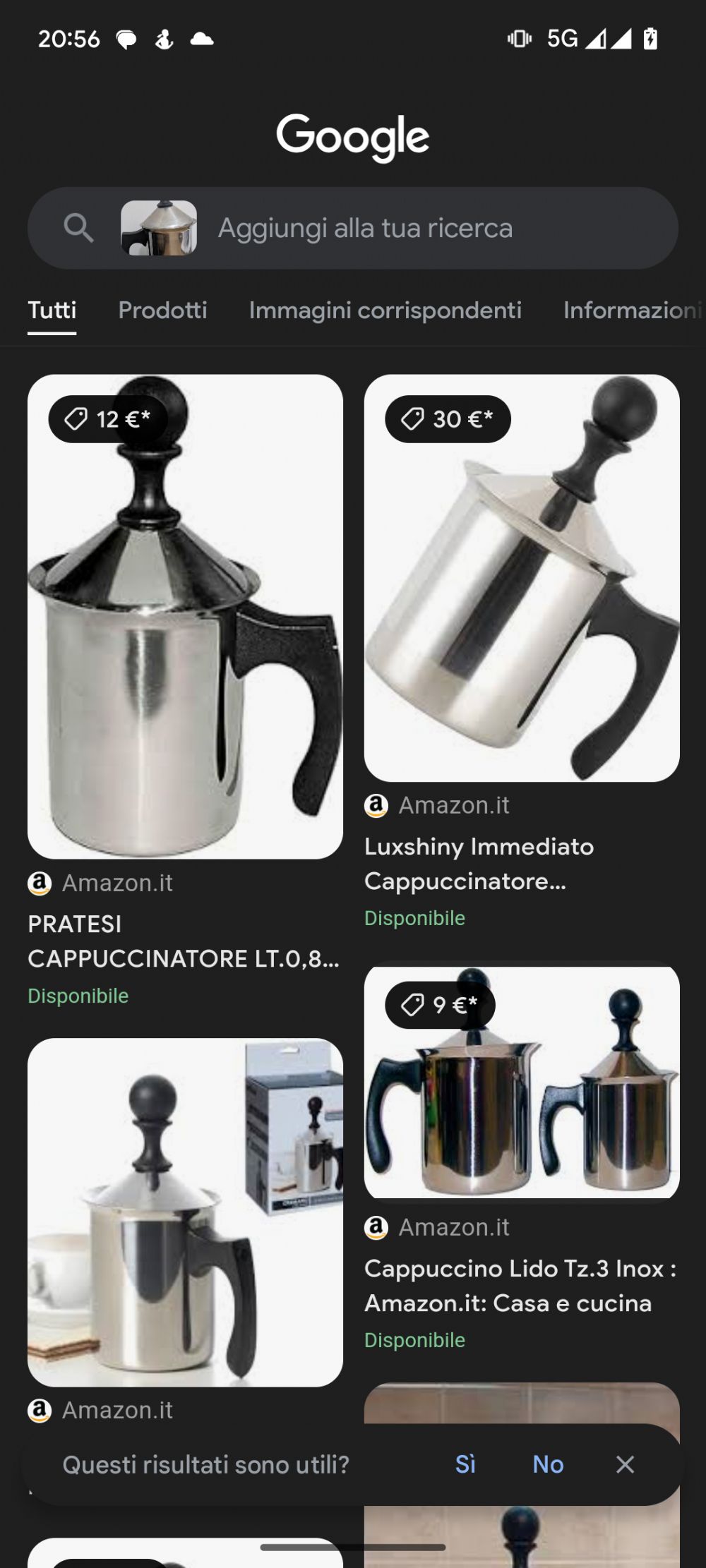The height and width of the screenshot is (1568, 706).
Task: Tap the magnifying glass search icon
Action: 78,228
